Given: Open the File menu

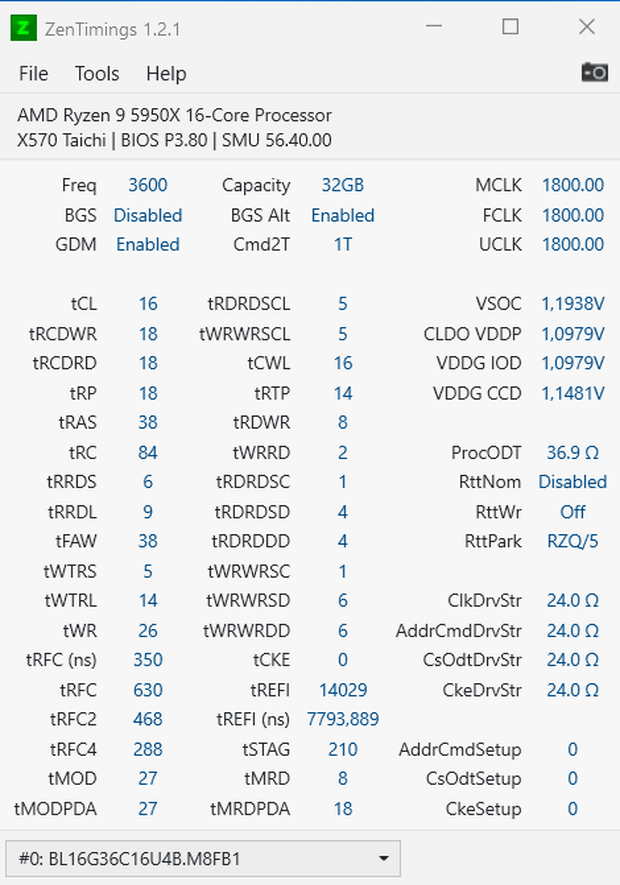Looking at the screenshot, I should tap(33, 73).
